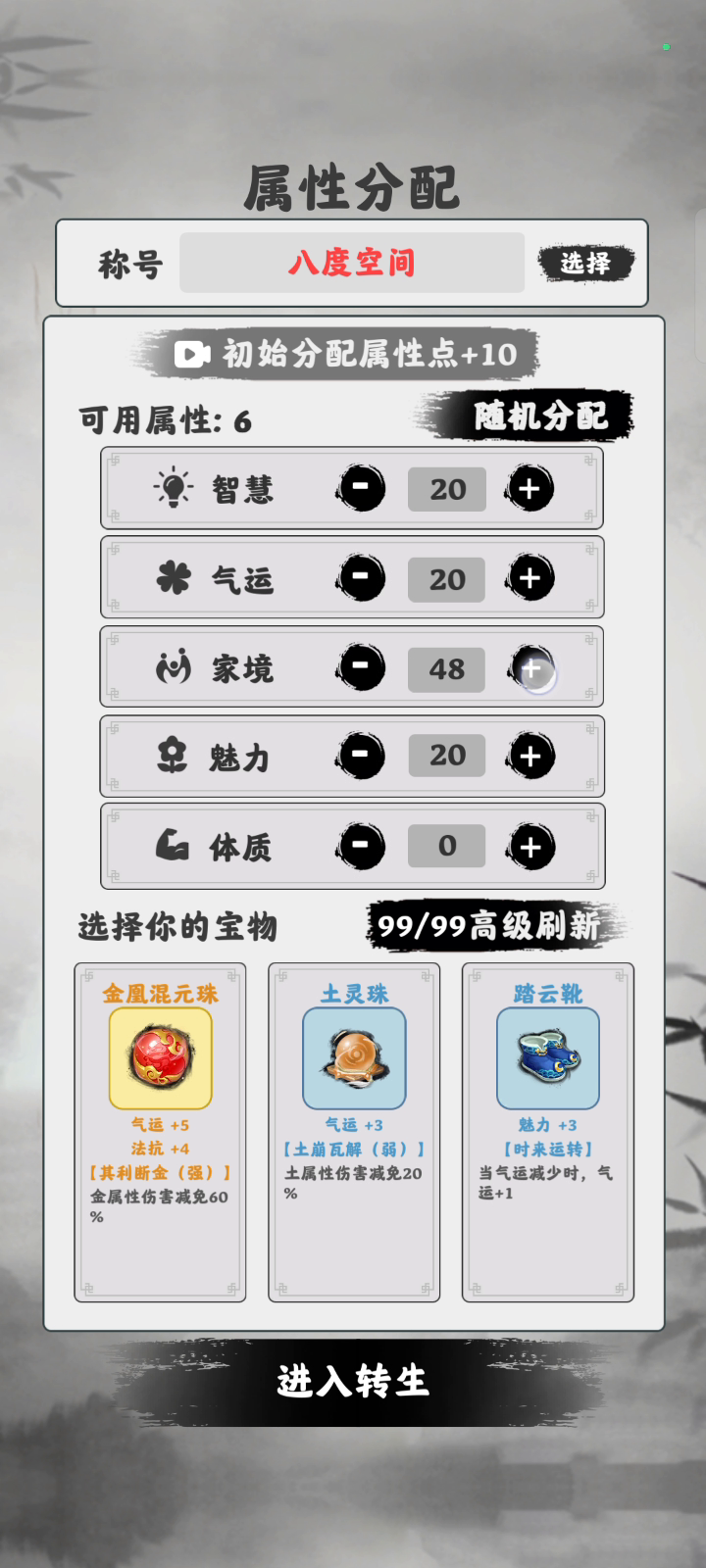Decrease 智慧 by one point

coord(361,488)
